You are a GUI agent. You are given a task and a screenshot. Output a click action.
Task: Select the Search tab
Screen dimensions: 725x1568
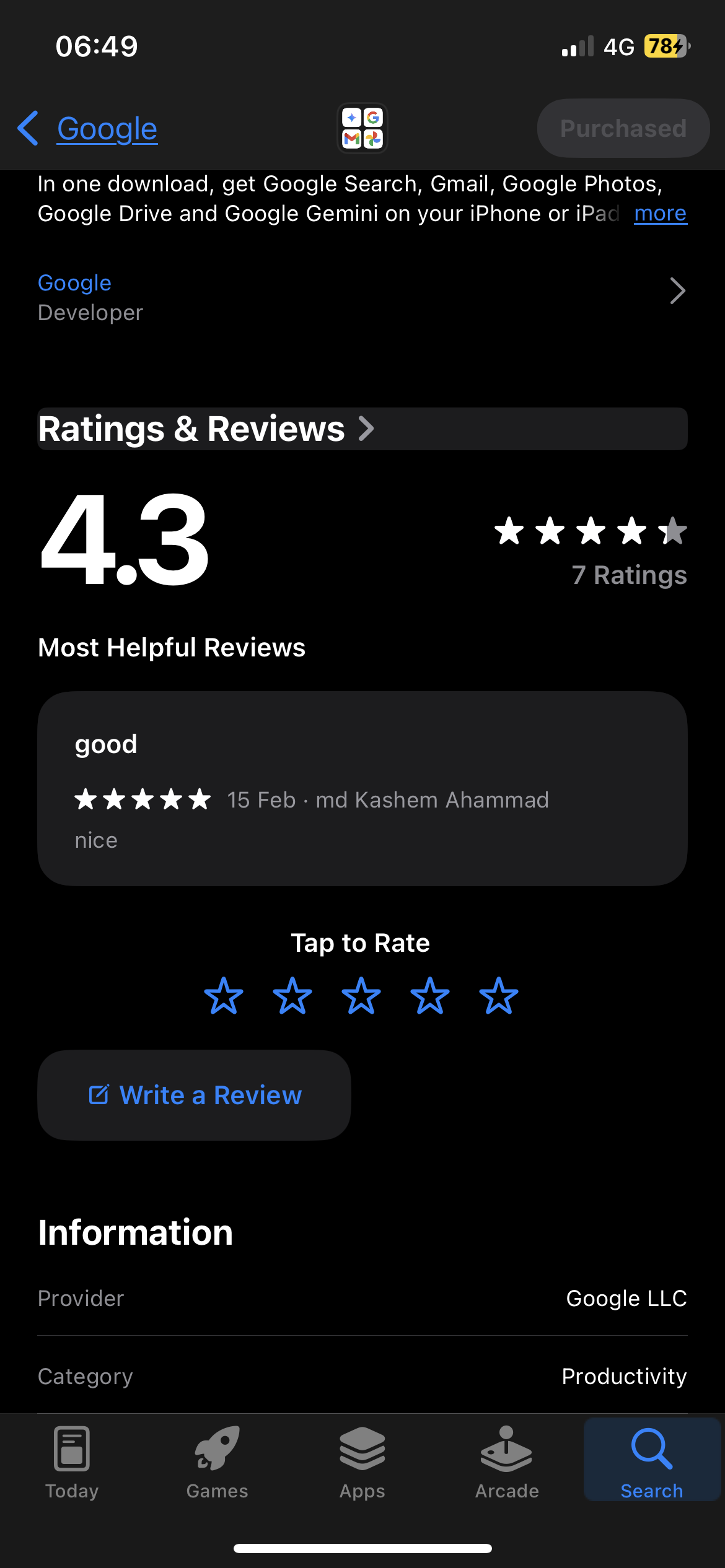pos(651,1463)
